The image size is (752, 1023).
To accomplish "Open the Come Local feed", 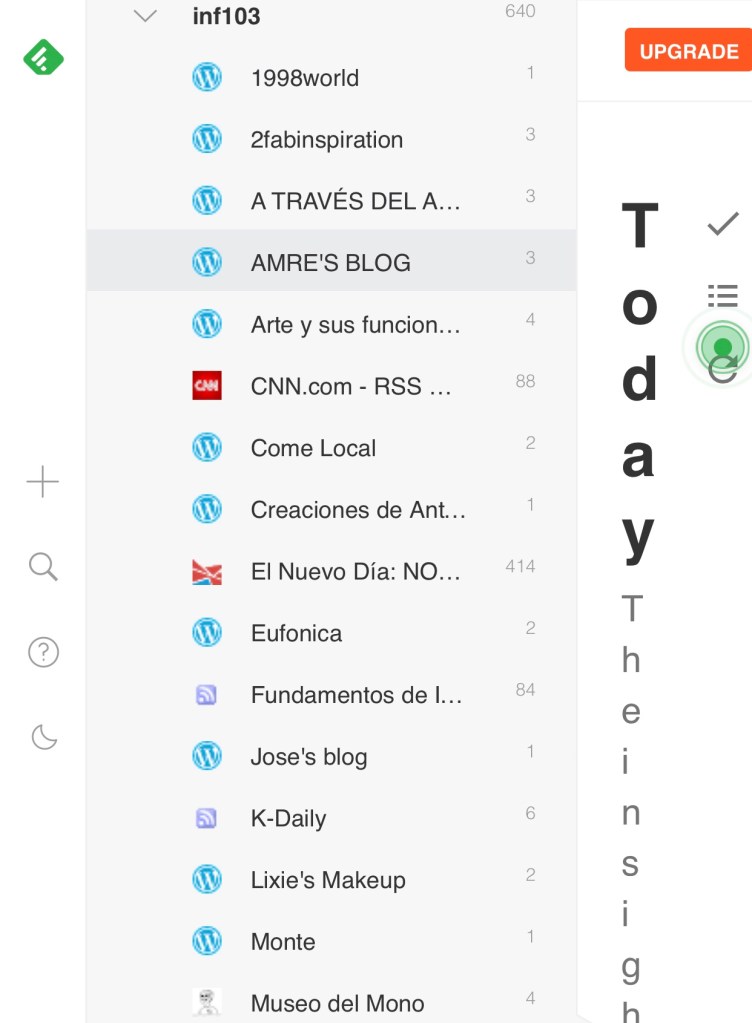I will (x=313, y=448).
